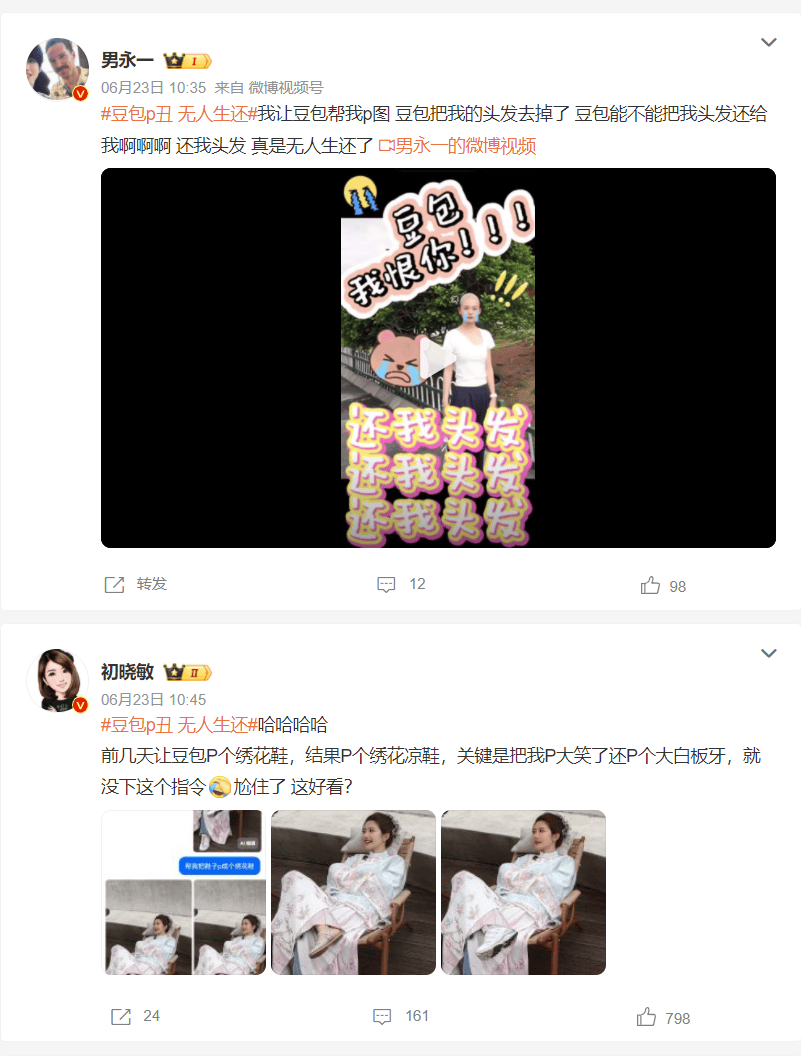Viewport: 801px width, 1056px height.
Task: Expand the chevron menu on 男永一's post
Action: 768,43
